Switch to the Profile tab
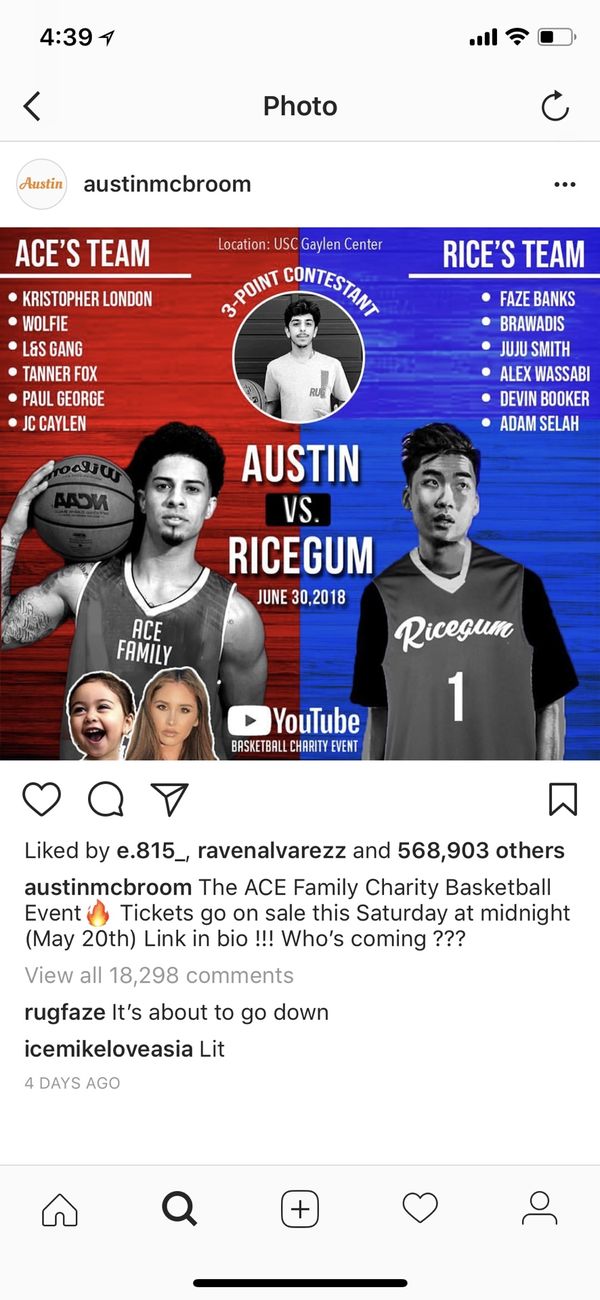This screenshot has width=600, height=1300. [x=540, y=1209]
